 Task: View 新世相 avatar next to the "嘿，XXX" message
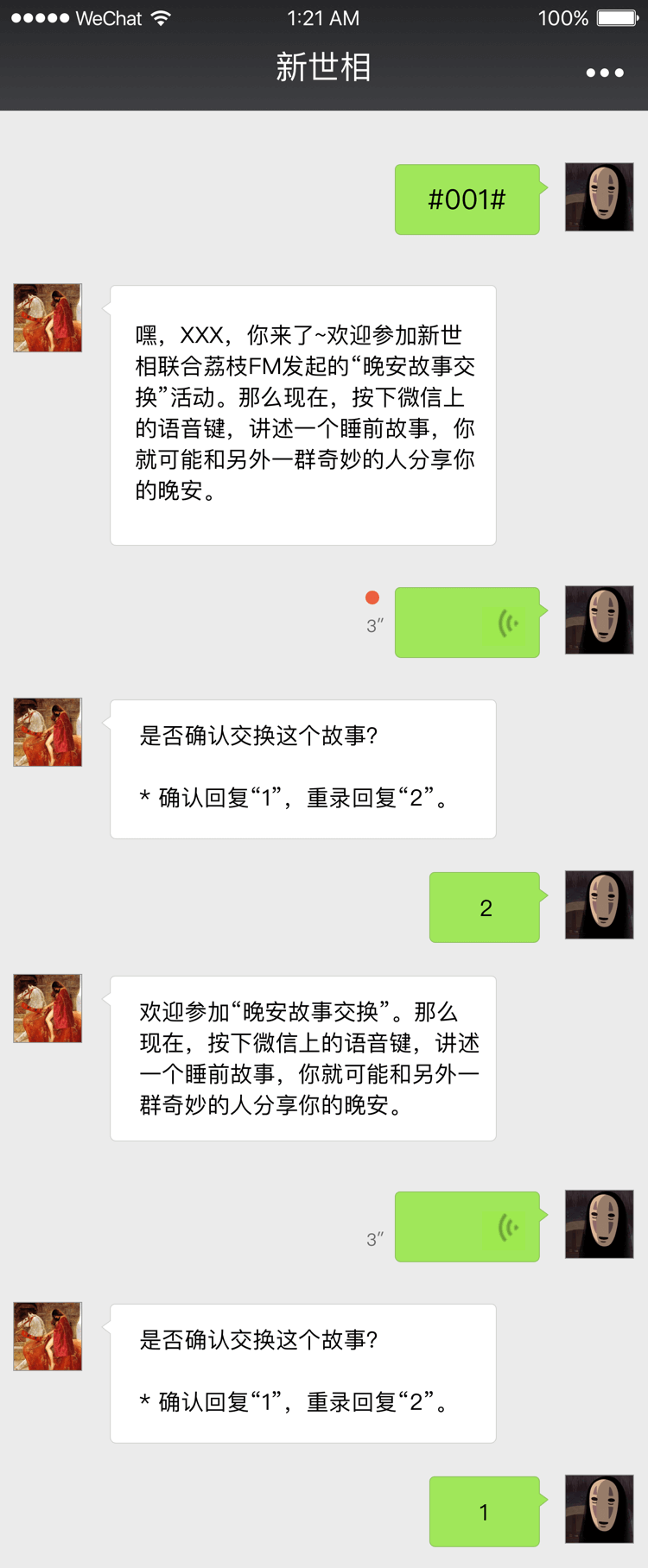click(x=48, y=318)
